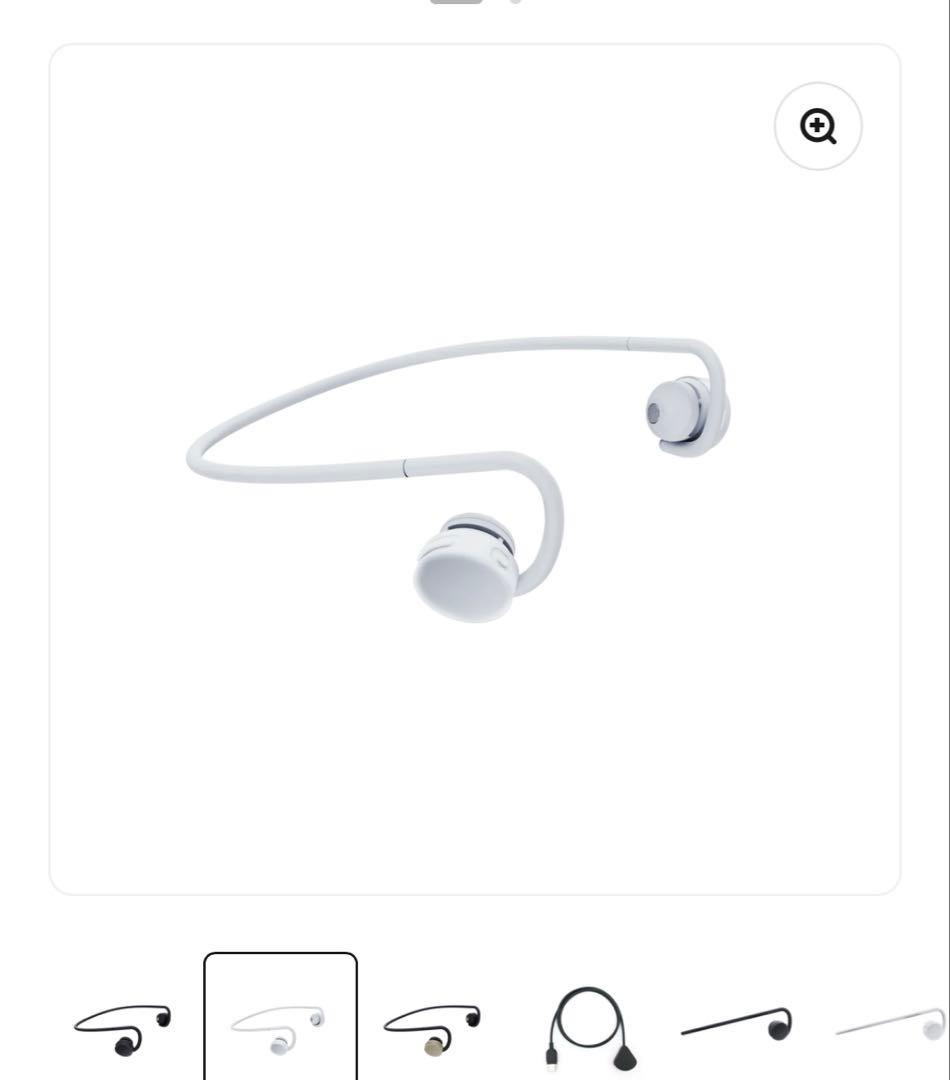950x1080 pixels.
Task: Show the white side-view headphones thumbnail
Action: tap(892, 1026)
